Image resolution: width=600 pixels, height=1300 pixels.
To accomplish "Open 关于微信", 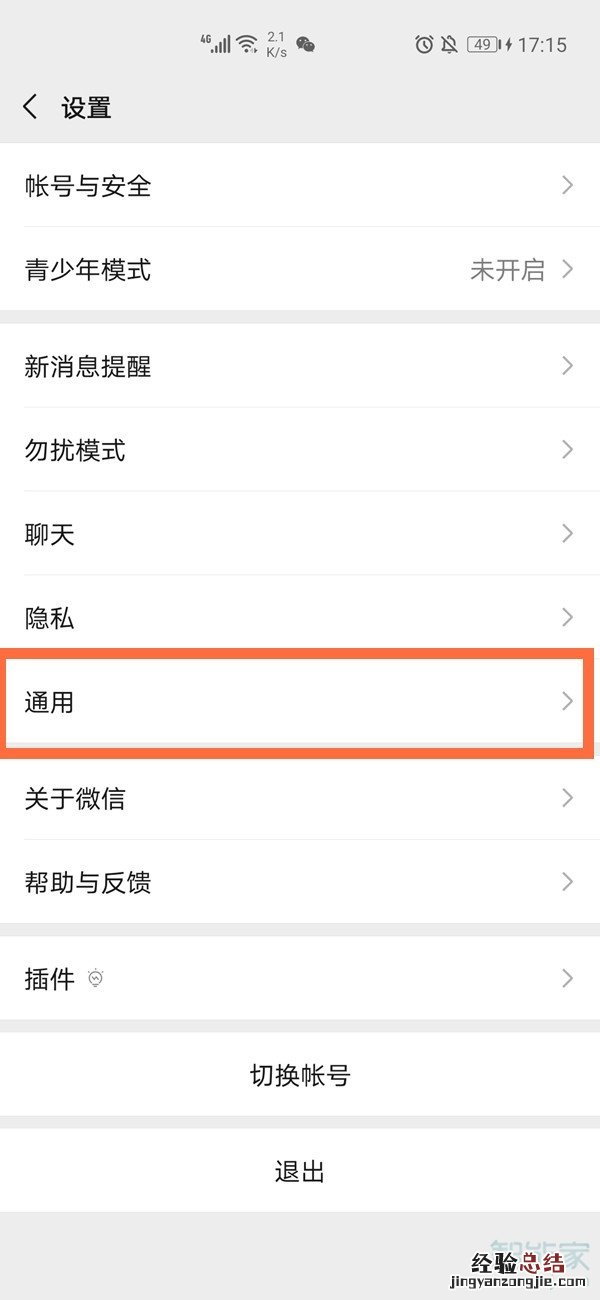I will click(300, 798).
